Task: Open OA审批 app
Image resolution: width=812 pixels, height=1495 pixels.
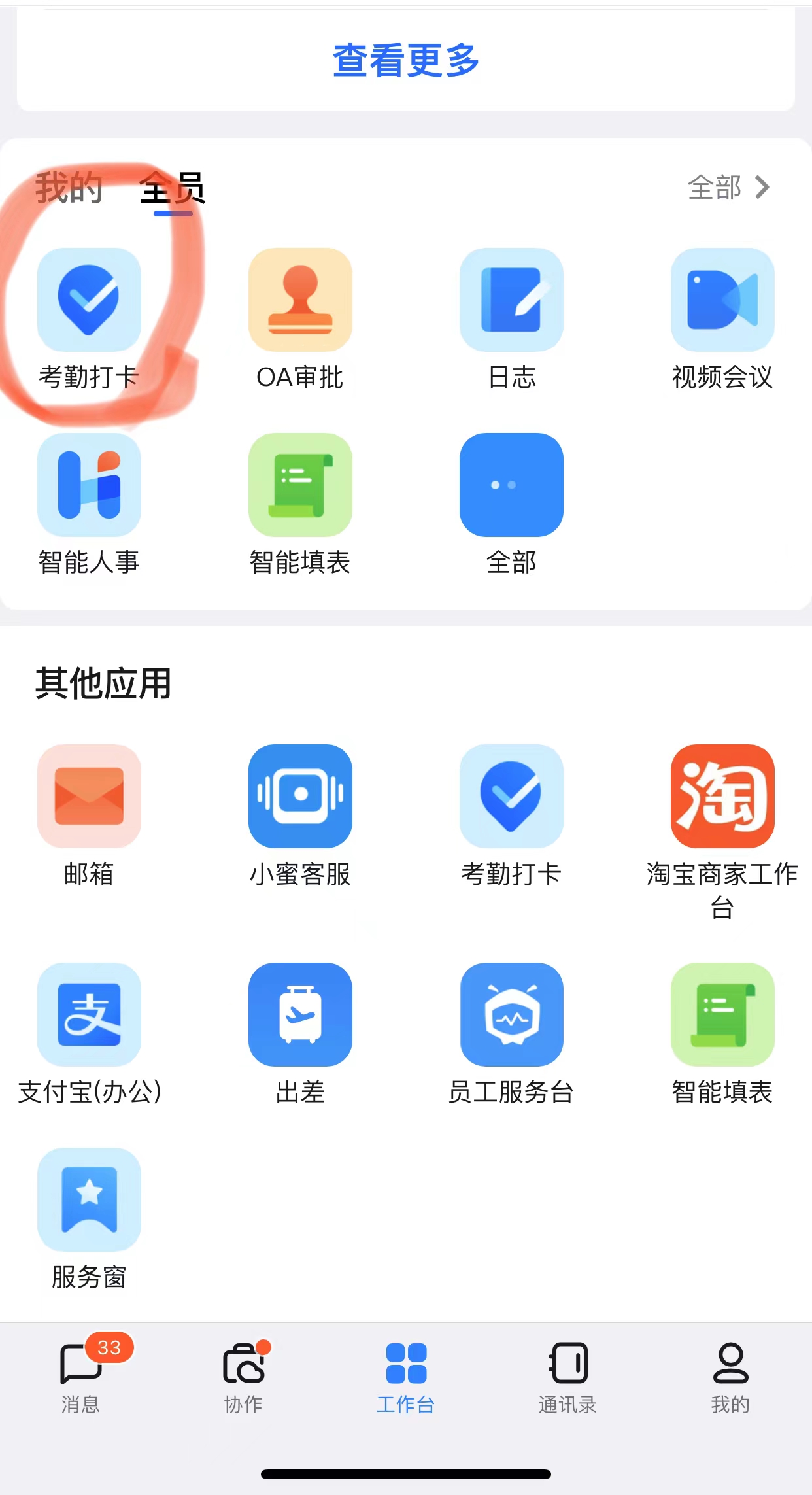Action: 300,300
